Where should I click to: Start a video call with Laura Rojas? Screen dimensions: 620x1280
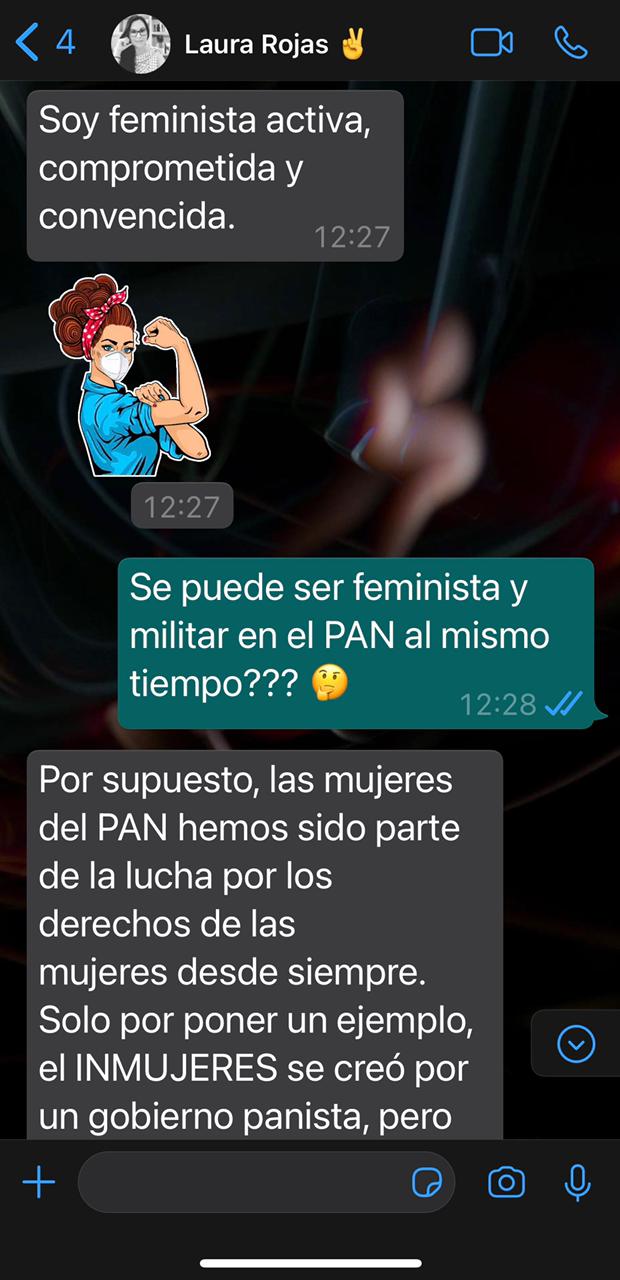tap(491, 43)
